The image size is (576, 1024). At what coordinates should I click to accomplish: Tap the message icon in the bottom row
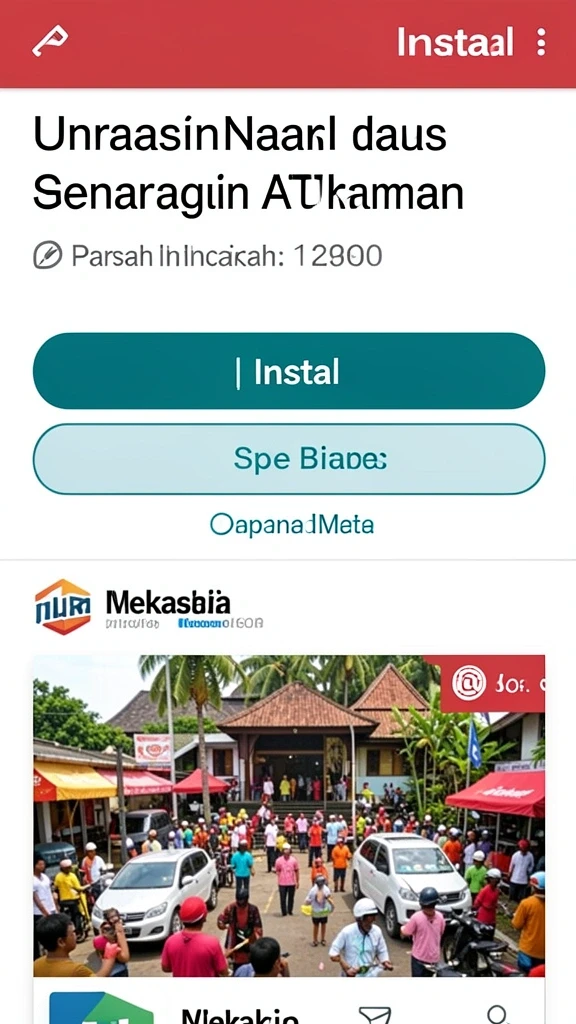375,1014
